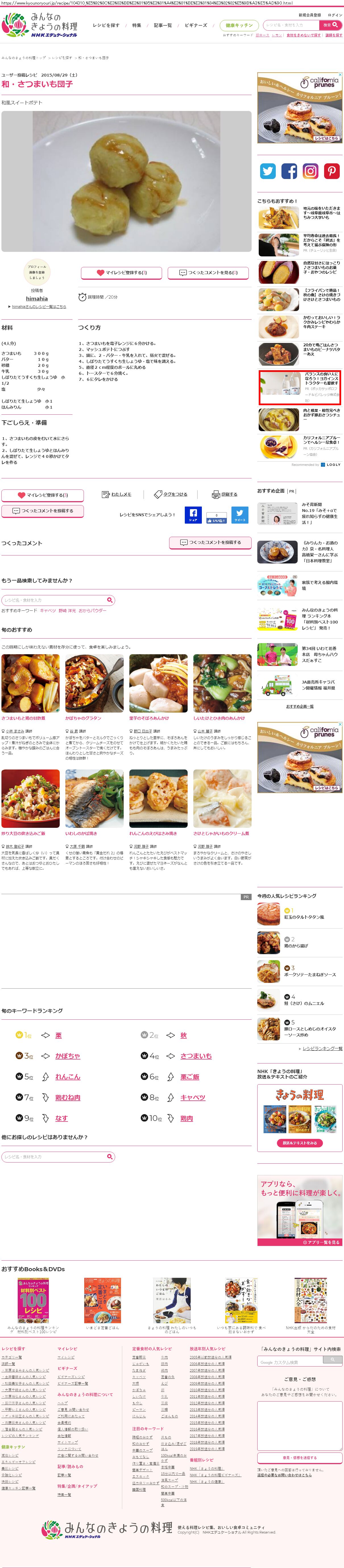
Task: Open the Pinterest icon in the sidebar
Action: point(332,171)
